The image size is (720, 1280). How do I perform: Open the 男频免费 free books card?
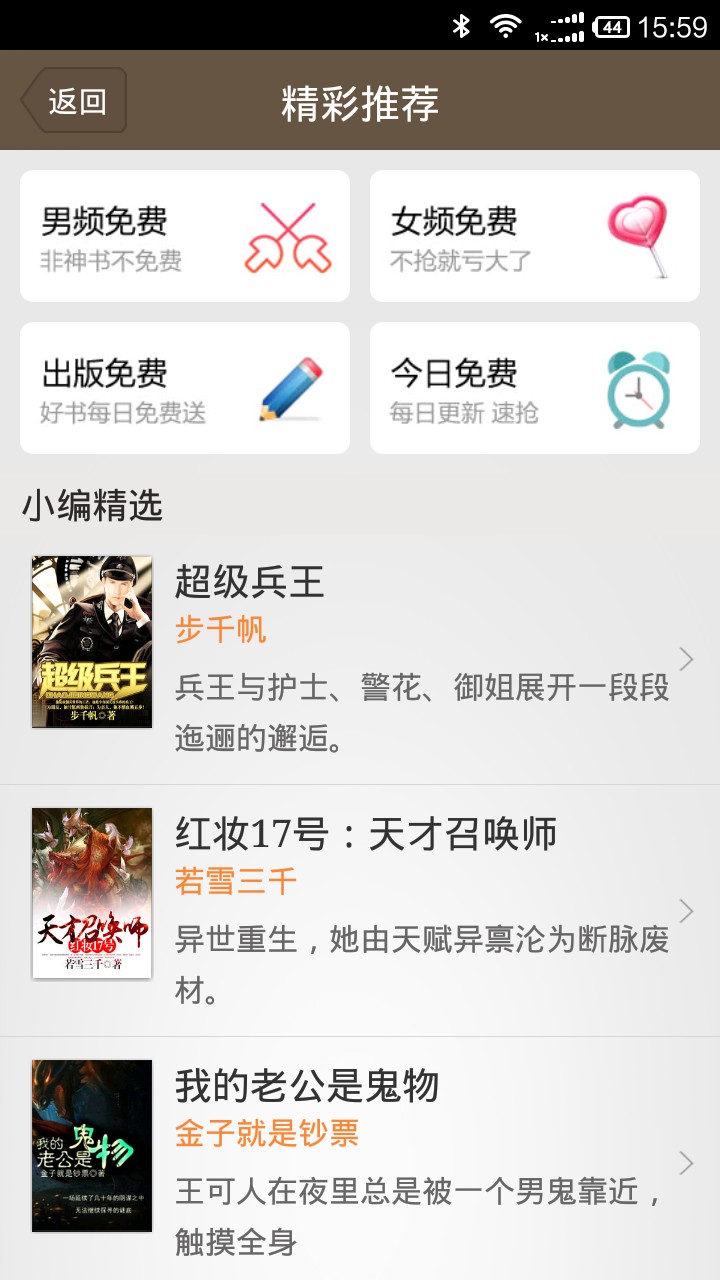coord(185,236)
